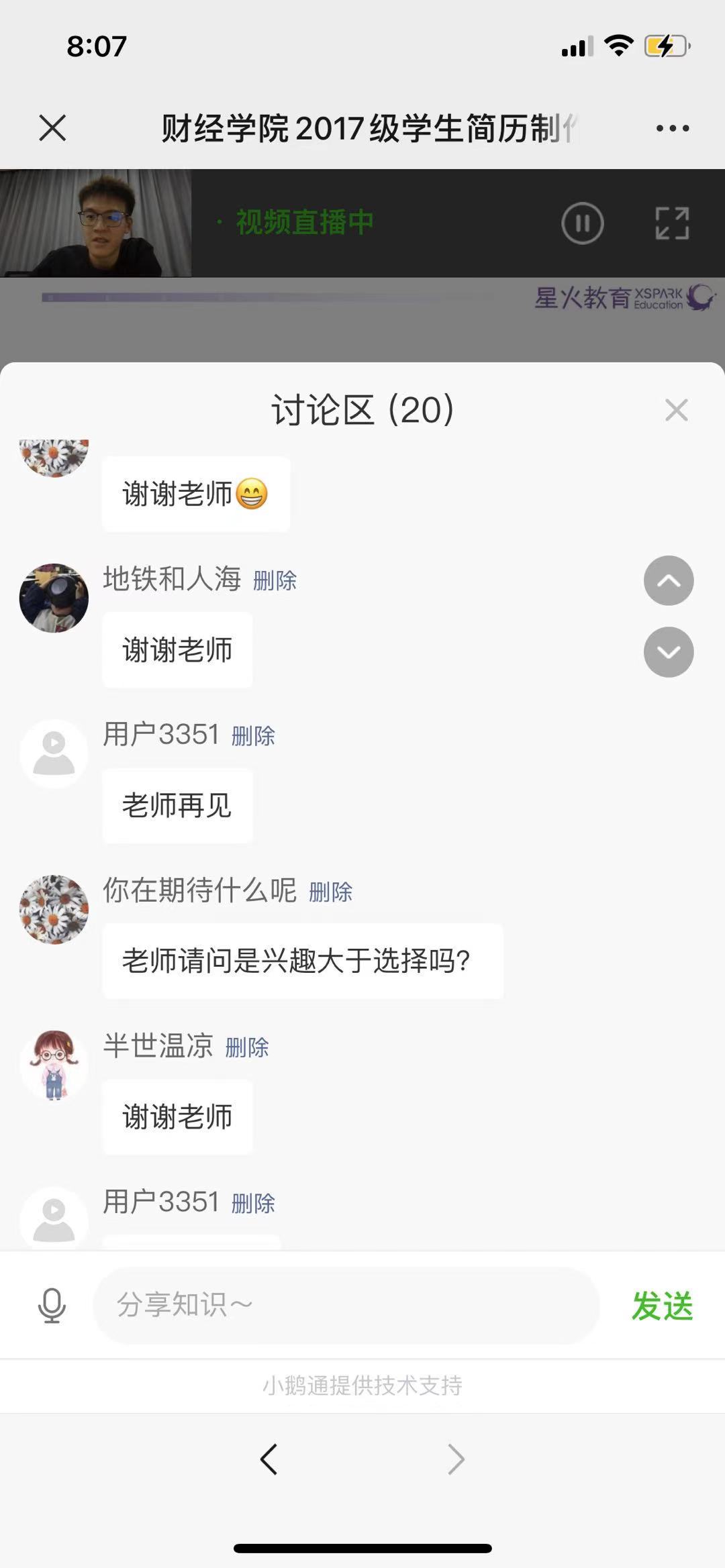Jump down with the down-arrow button
Viewport: 725px width, 1568px height.
[x=669, y=652]
